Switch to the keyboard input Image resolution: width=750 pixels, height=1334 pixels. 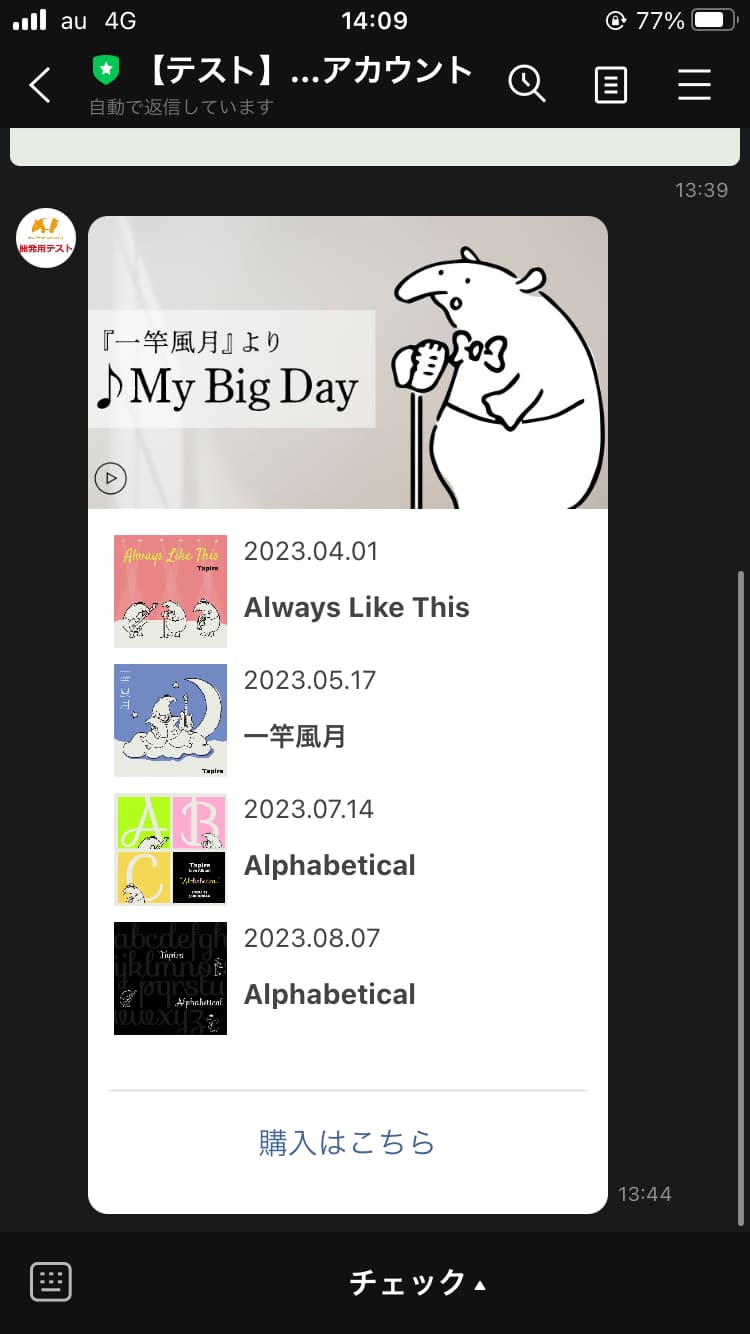pyautogui.click(x=51, y=1281)
